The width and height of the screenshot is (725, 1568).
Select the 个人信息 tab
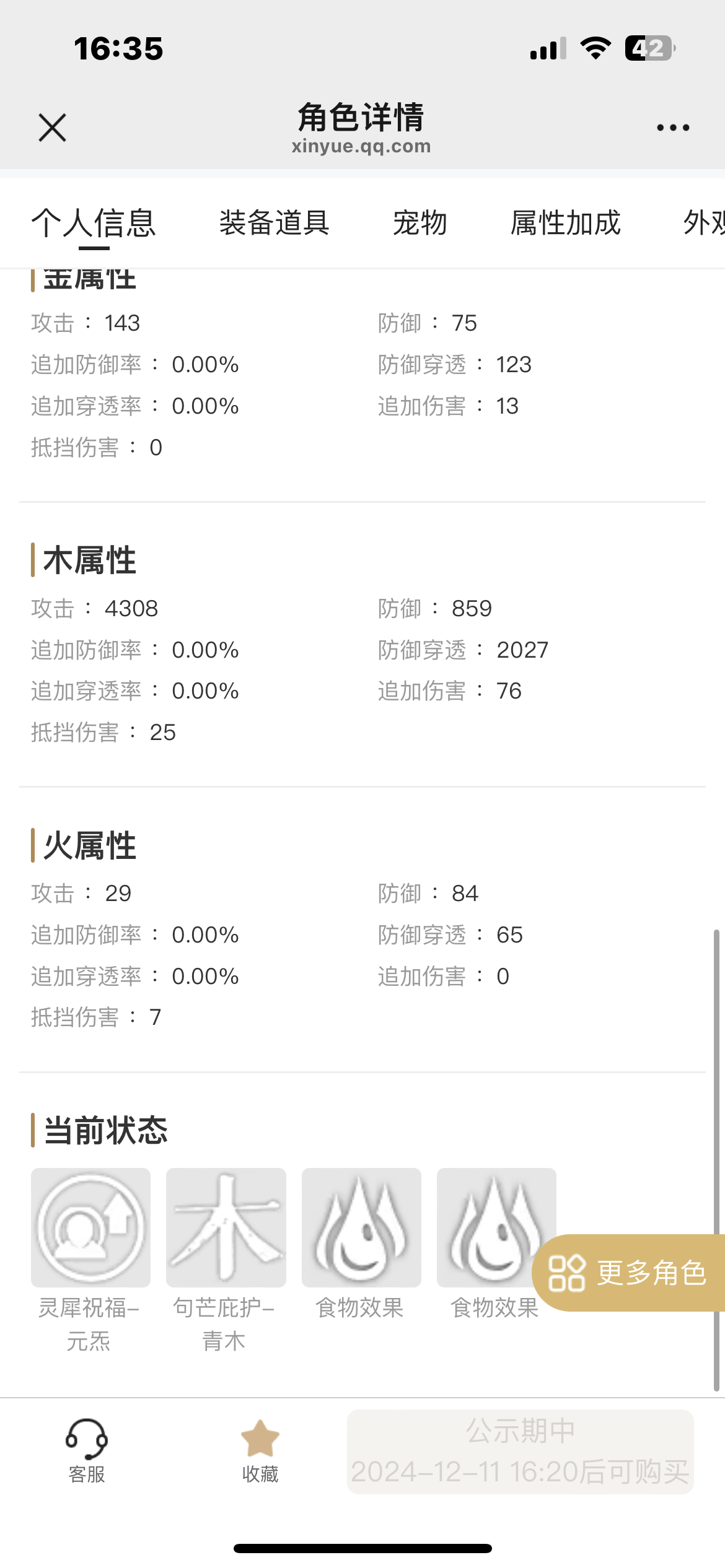pyautogui.click(x=94, y=223)
